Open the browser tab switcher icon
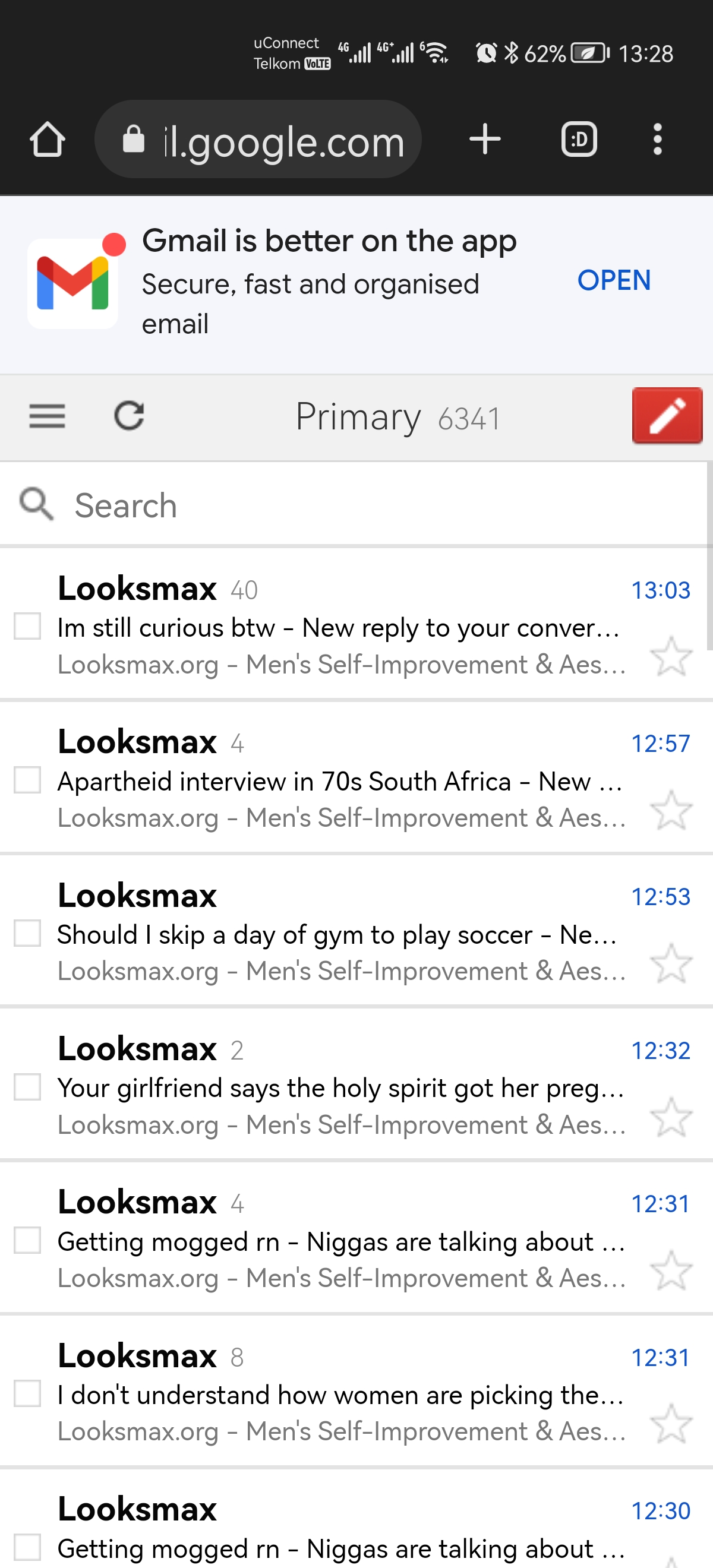Image resolution: width=713 pixels, height=1568 pixels. point(579,139)
